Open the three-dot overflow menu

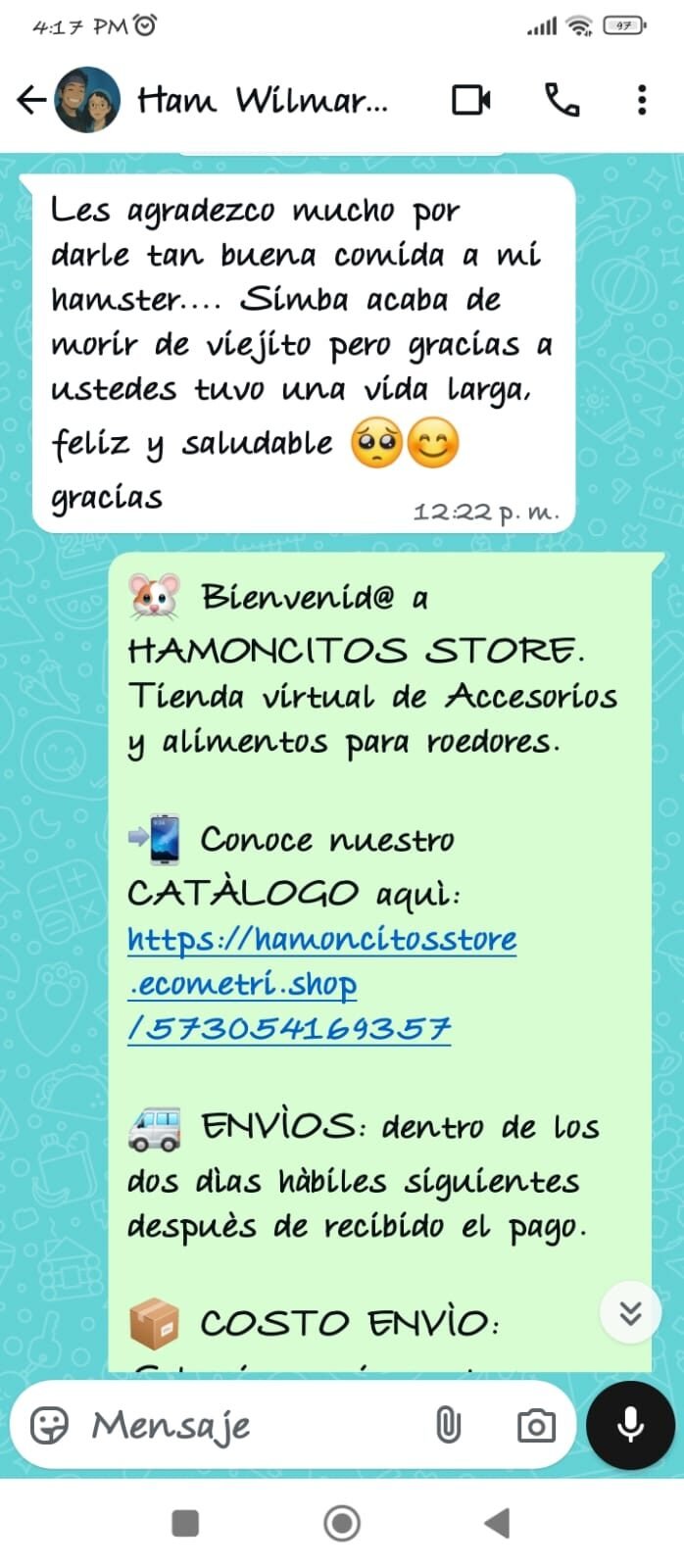[642, 100]
